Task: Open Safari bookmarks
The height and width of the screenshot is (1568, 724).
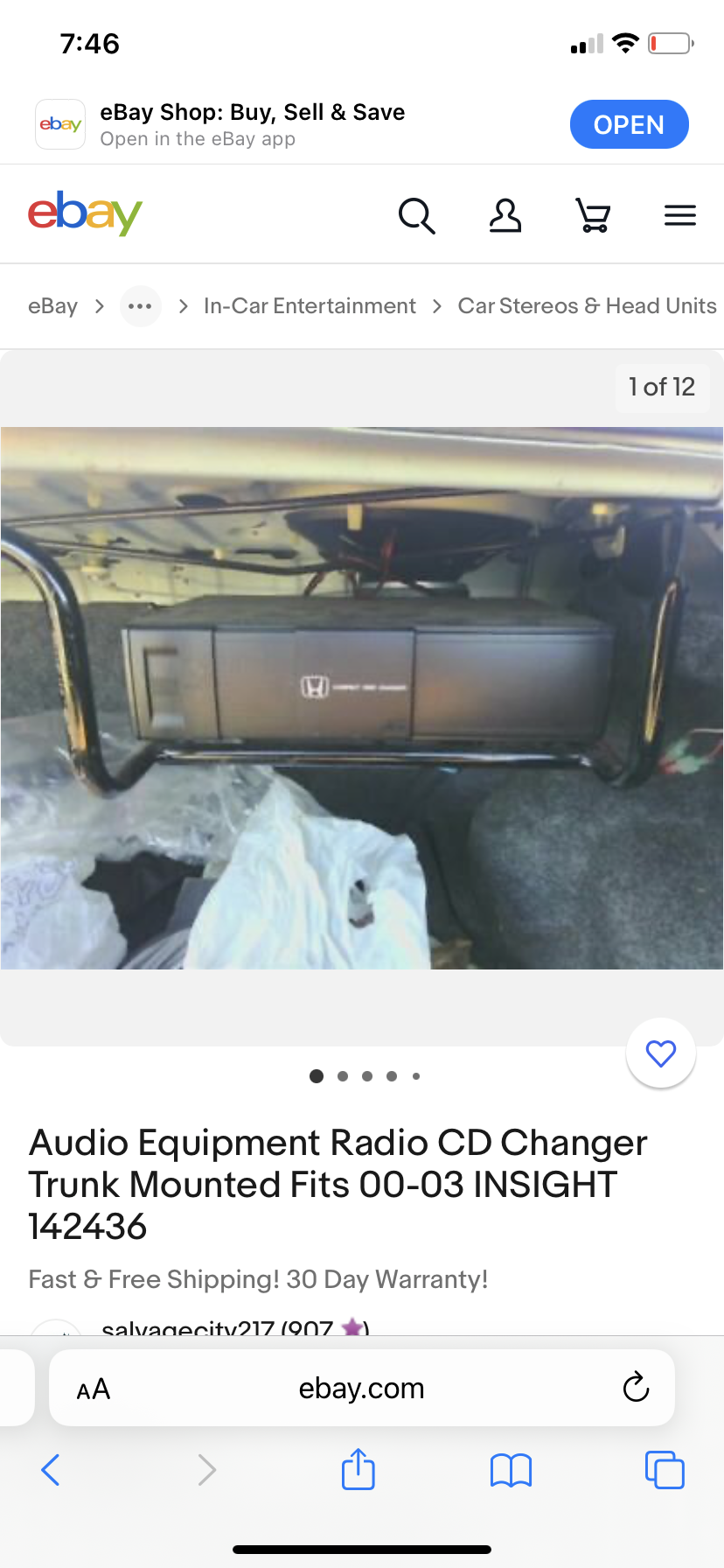Action: [511, 1470]
